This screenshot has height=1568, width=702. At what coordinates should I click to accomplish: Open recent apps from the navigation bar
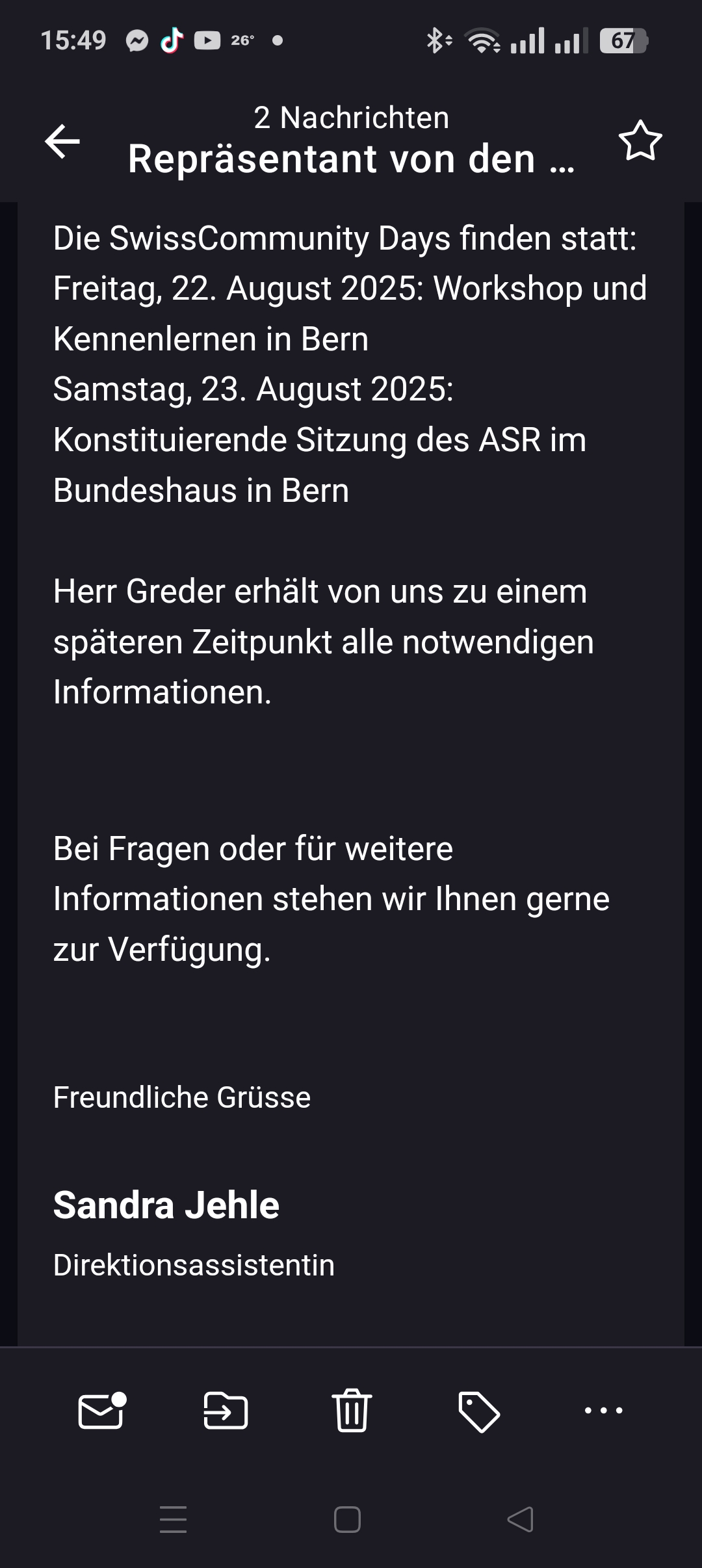(174, 1519)
